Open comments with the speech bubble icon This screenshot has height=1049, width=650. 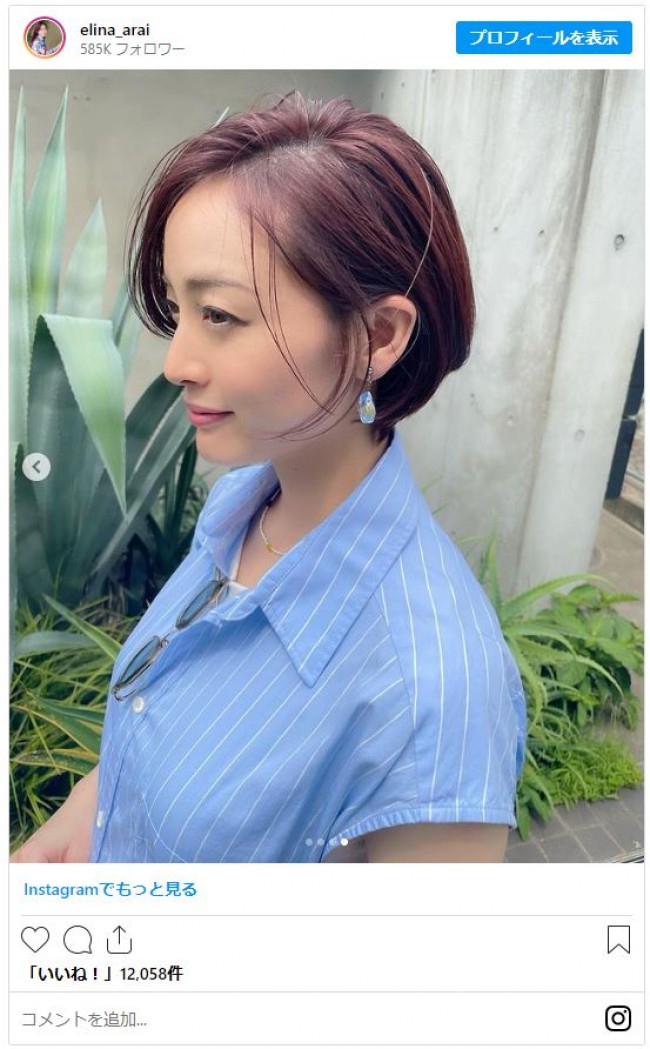click(77, 939)
